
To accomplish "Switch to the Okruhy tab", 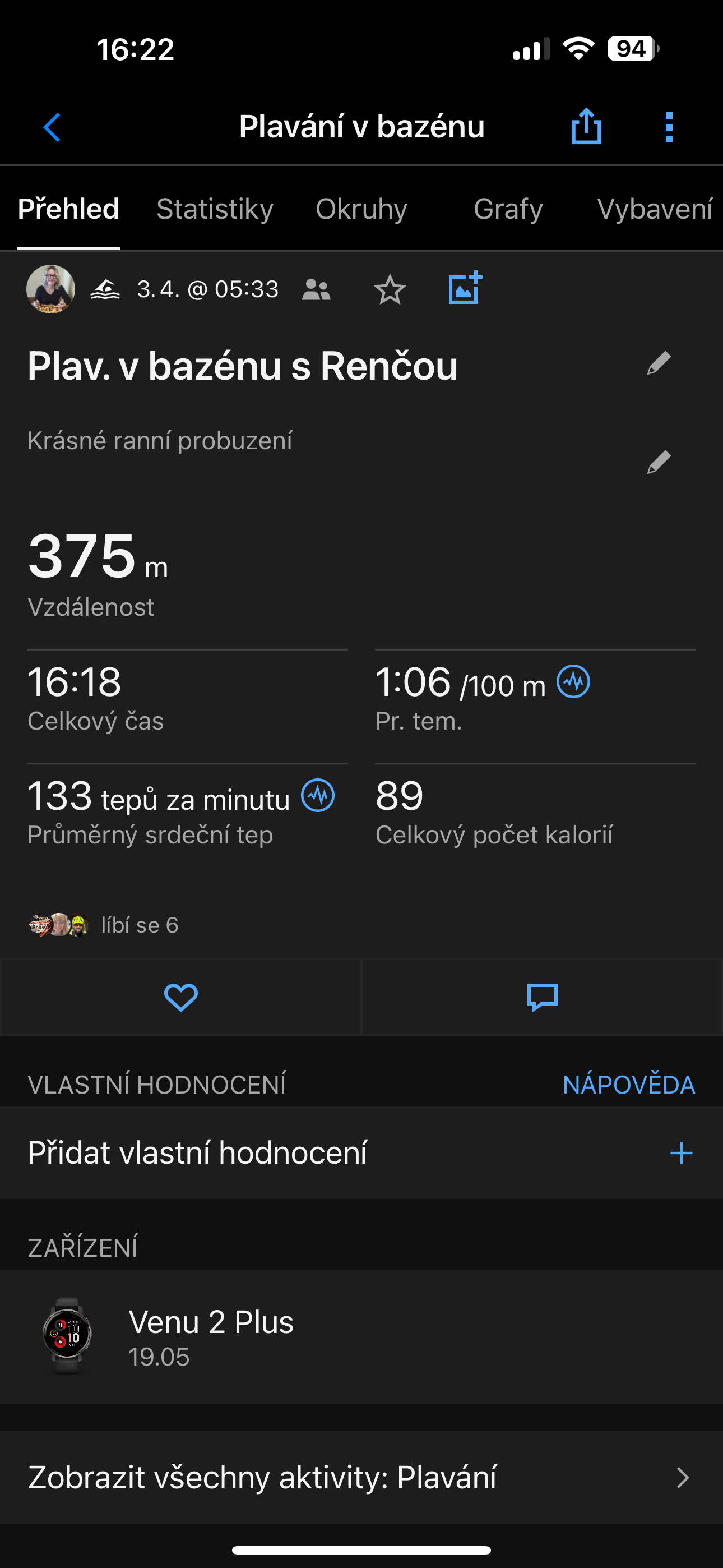I will 361,209.
